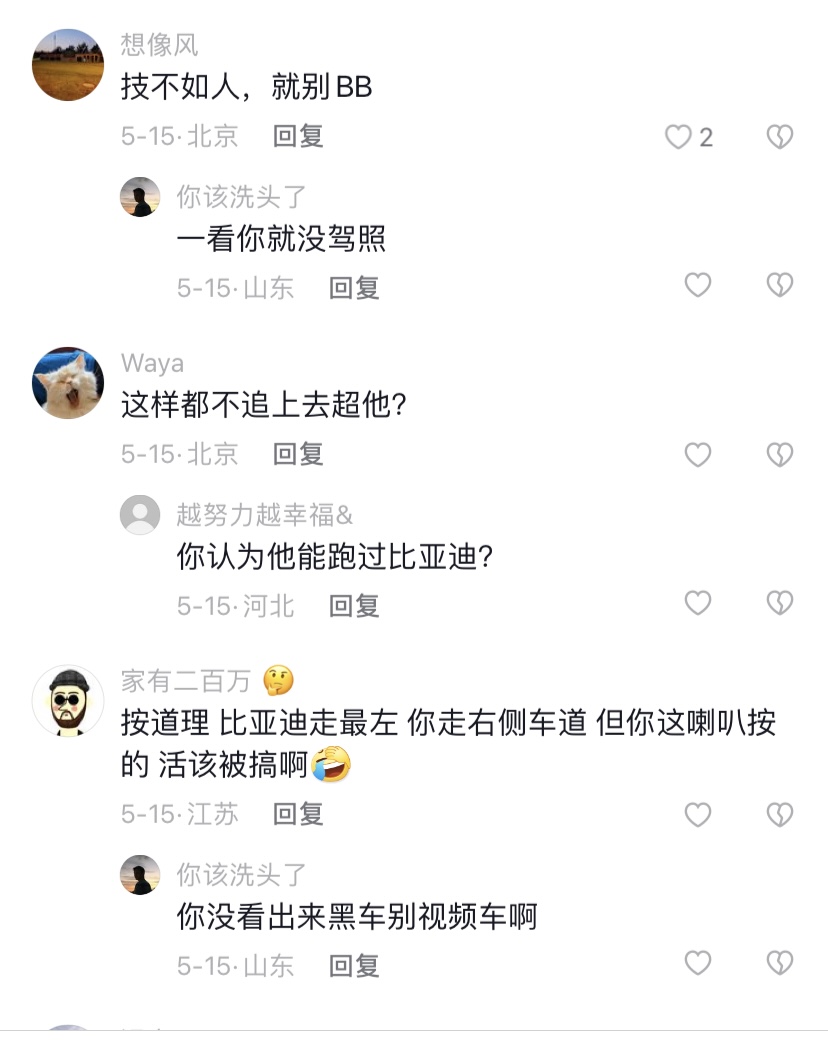Reply to comment 一看你就没驾照

[x=354, y=288]
